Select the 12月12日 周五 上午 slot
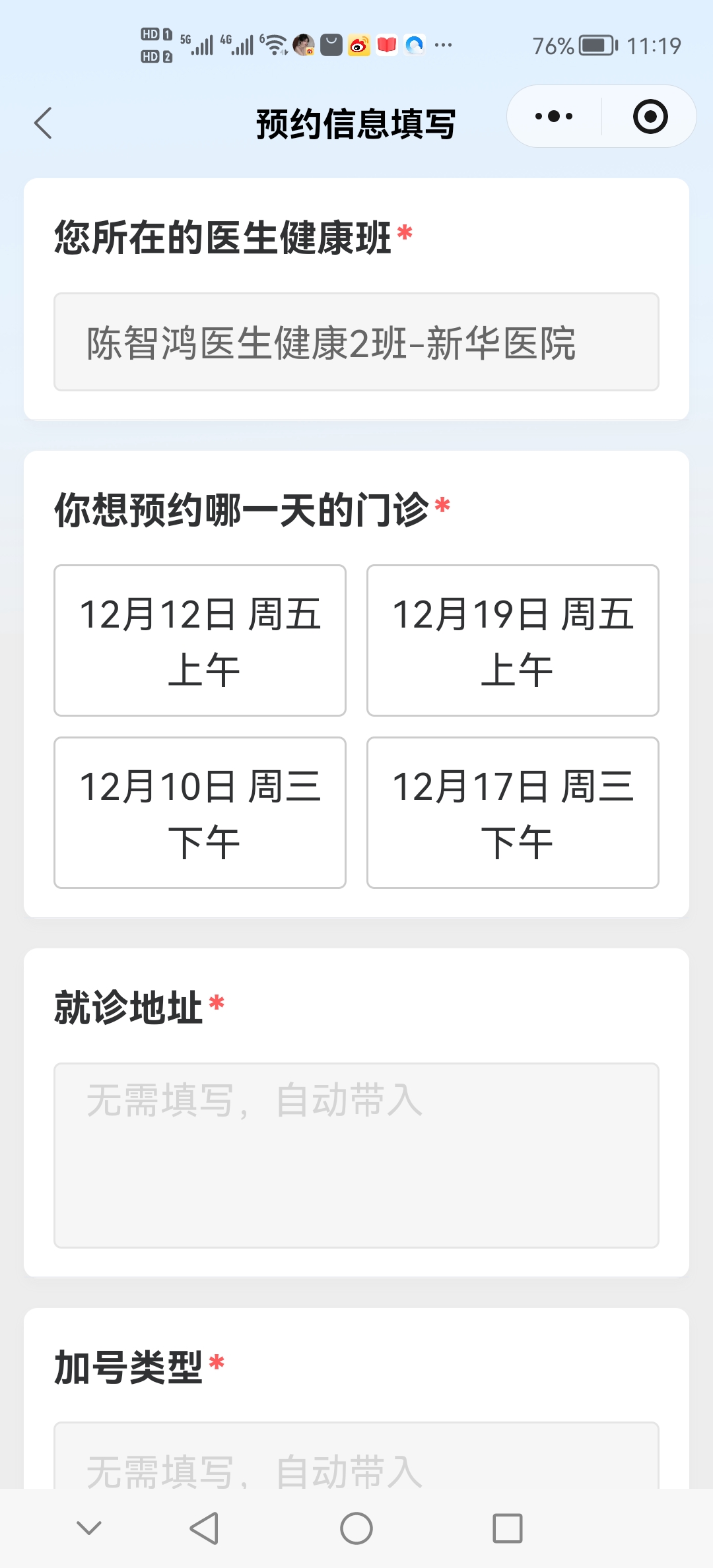 (200, 640)
